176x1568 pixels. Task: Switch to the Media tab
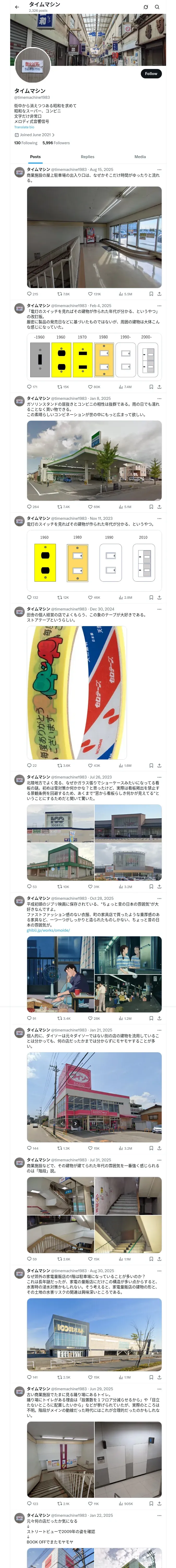(x=140, y=157)
